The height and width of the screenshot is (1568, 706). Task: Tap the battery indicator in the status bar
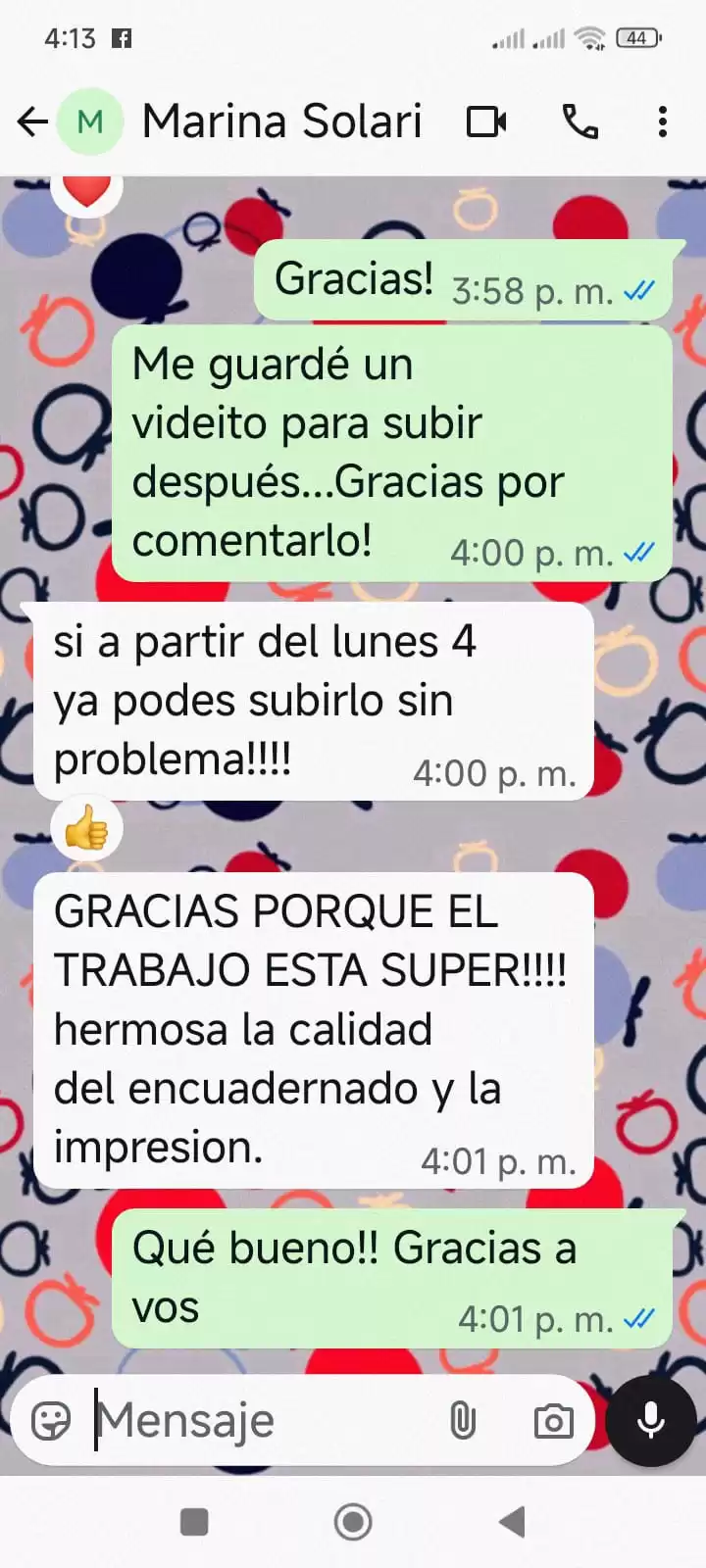tap(635, 37)
